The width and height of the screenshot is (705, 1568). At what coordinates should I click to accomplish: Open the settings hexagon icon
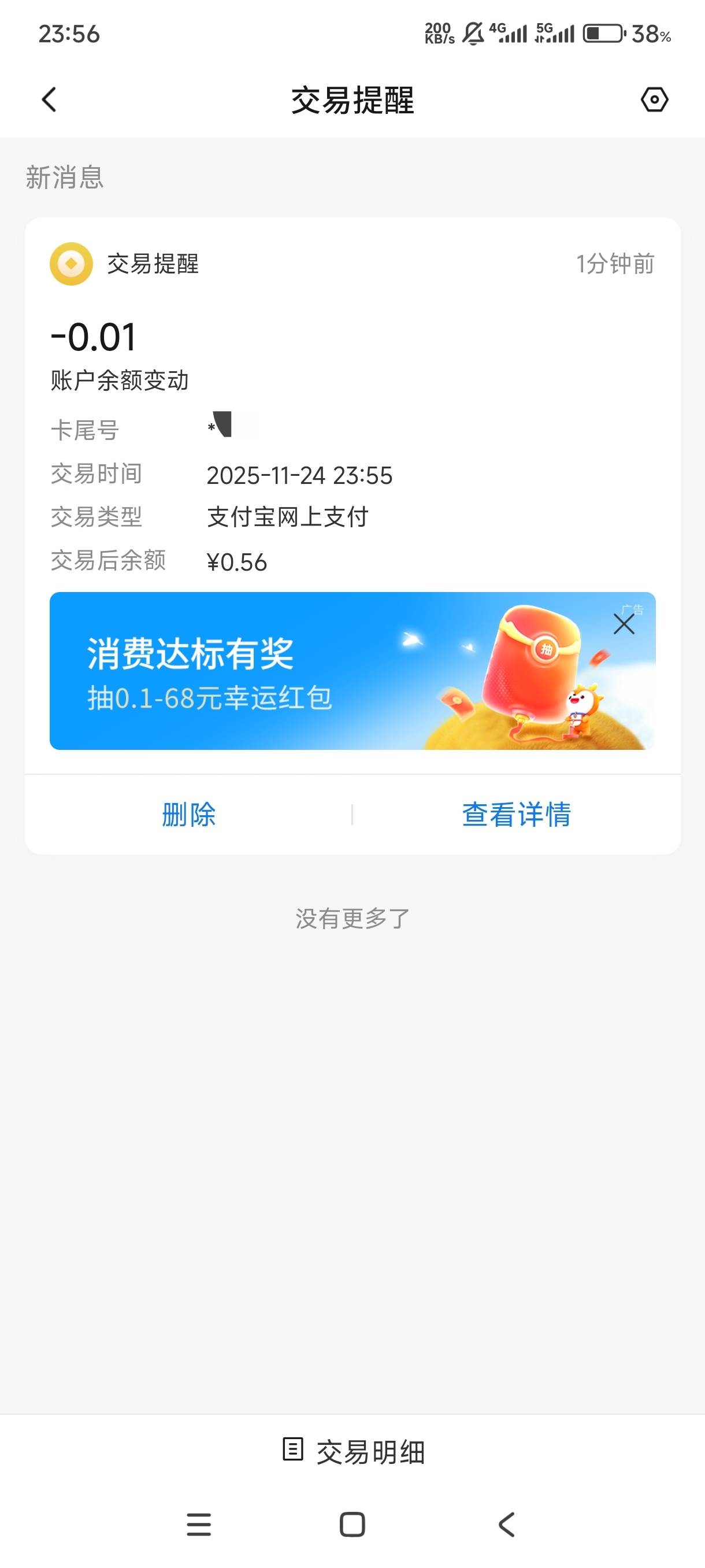pos(654,100)
